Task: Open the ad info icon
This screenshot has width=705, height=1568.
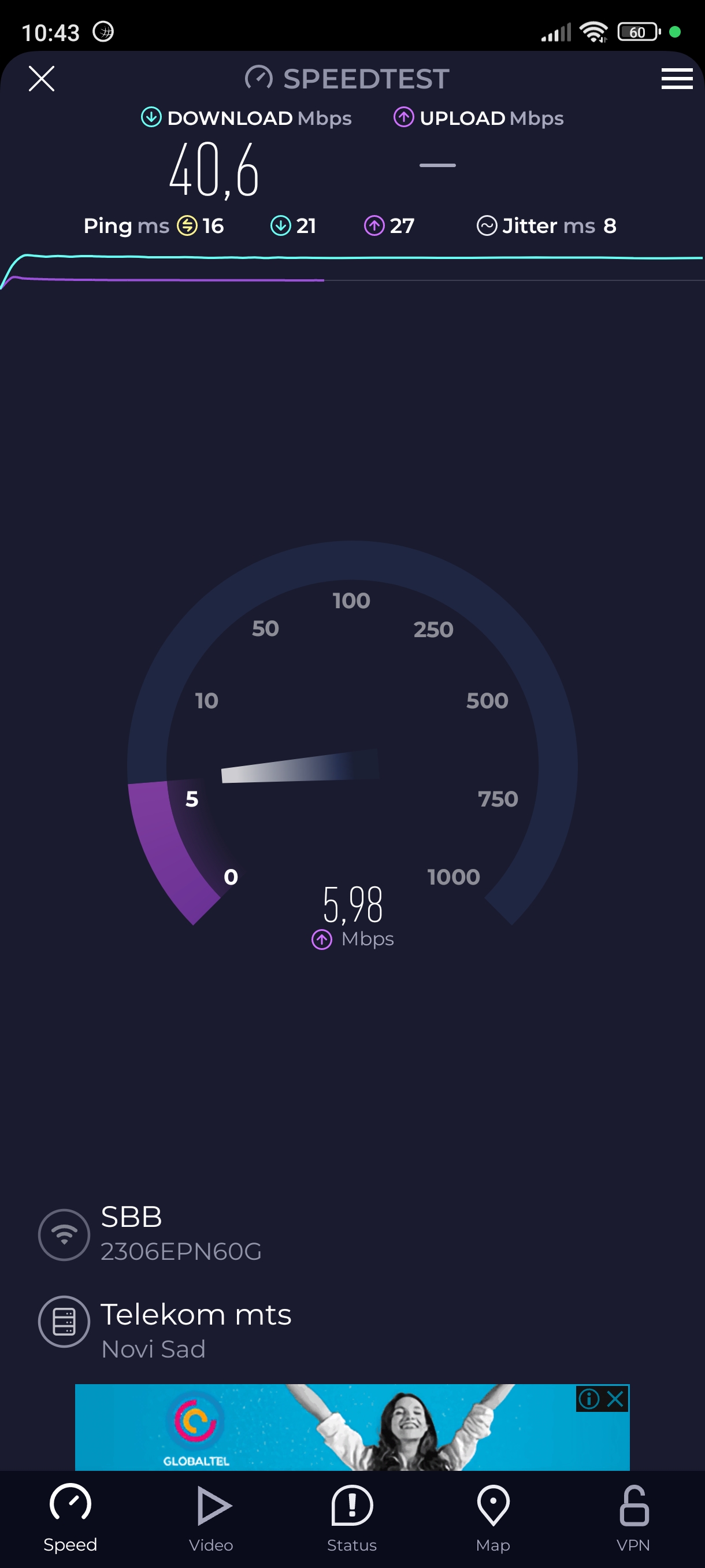Action: click(589, 1399)
